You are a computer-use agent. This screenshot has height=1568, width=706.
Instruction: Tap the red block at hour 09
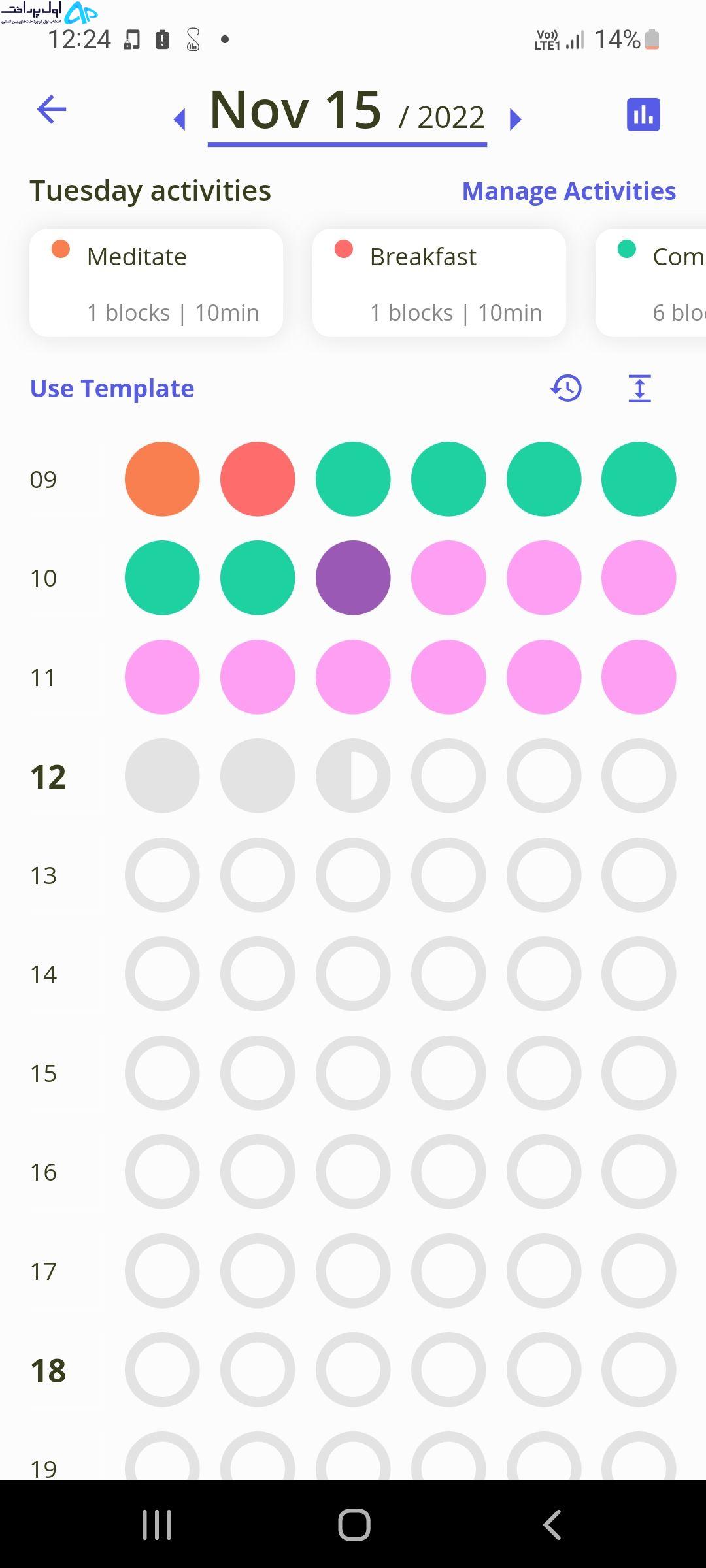pos(258,479)
